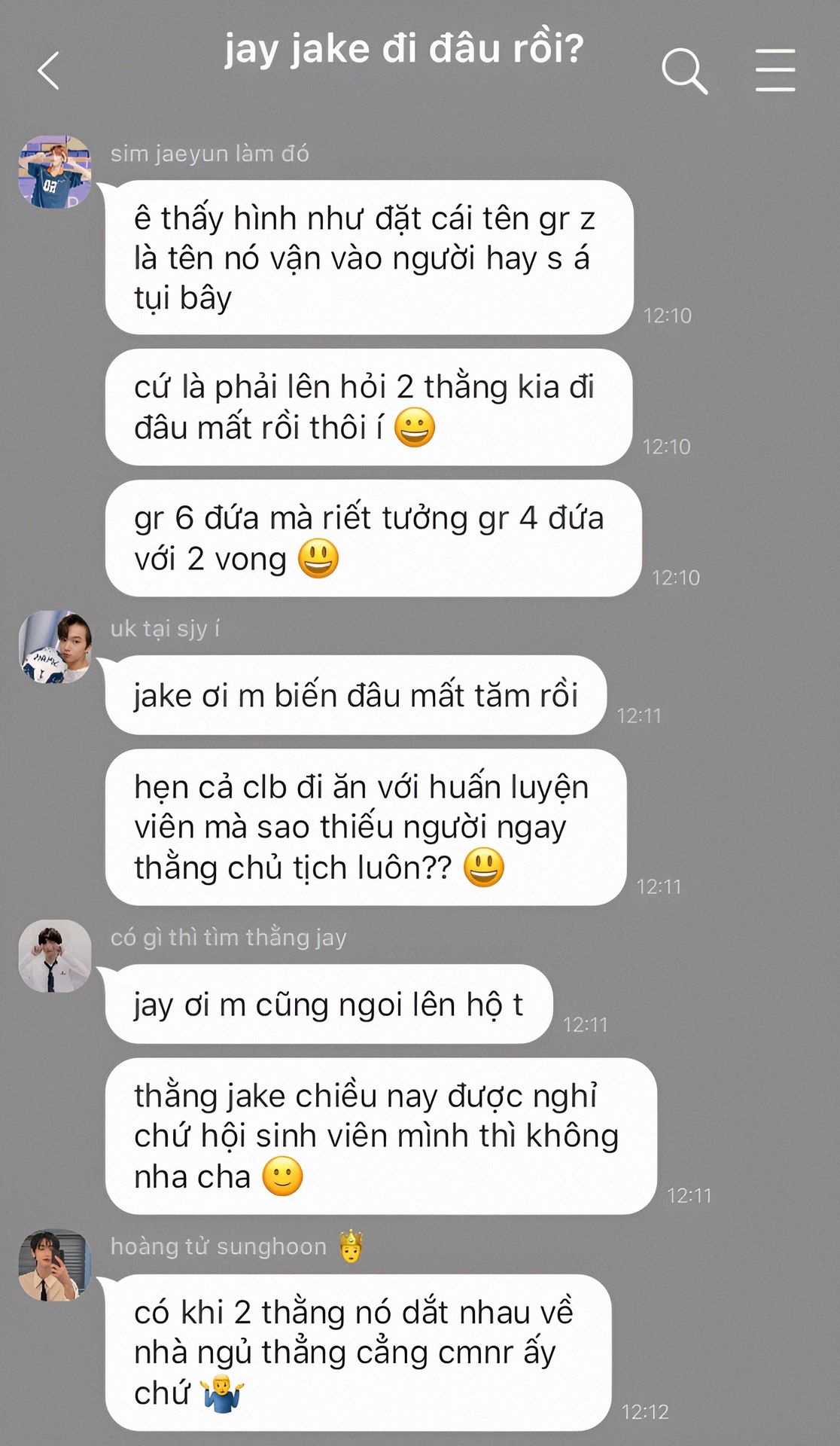Open hoàng tử sunghoon's profile photo
Viewport: 840px width, 1446px height.
click(x=55, y=1265)
